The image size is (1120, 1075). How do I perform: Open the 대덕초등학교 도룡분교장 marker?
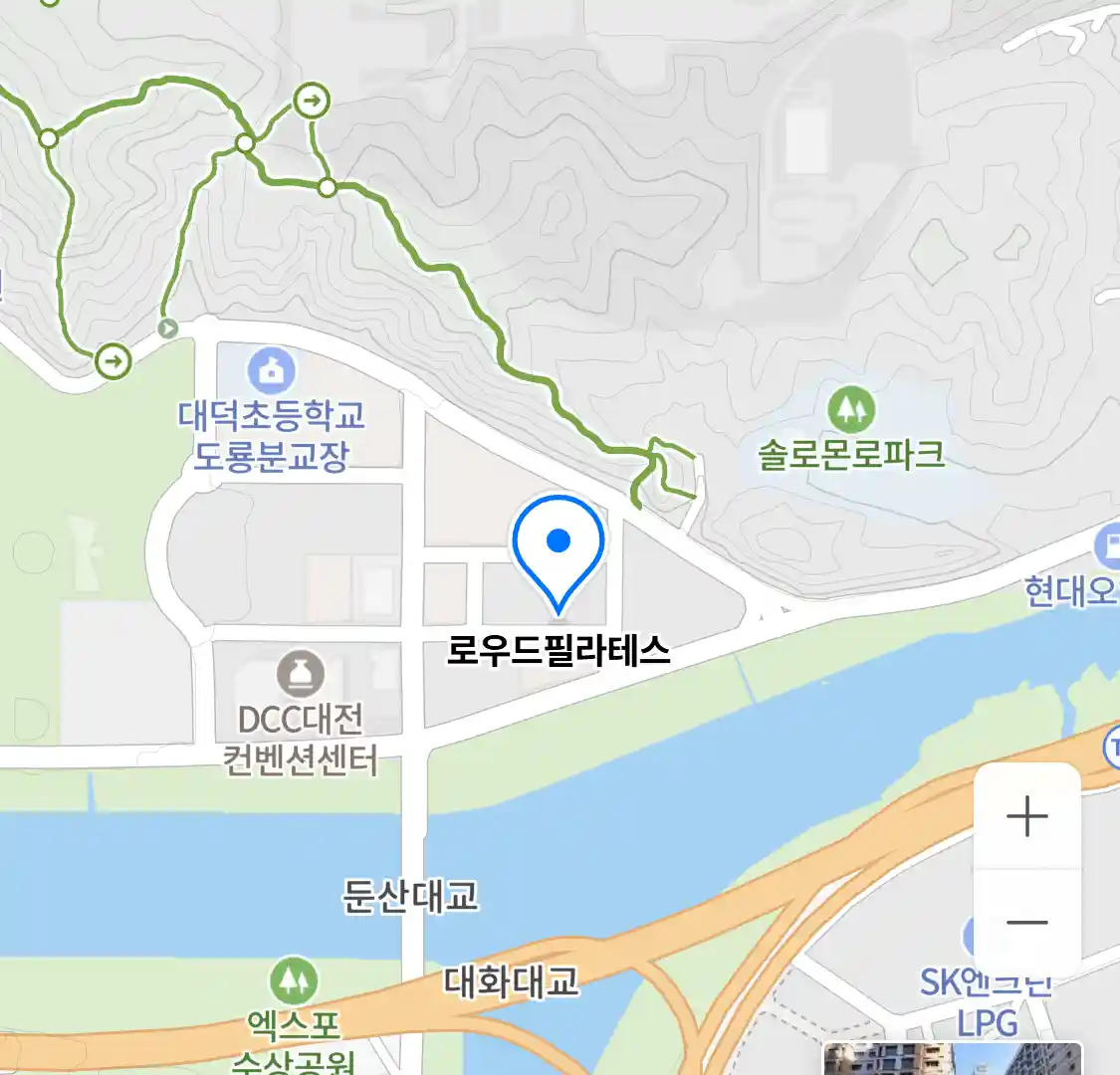coord(271,371)
